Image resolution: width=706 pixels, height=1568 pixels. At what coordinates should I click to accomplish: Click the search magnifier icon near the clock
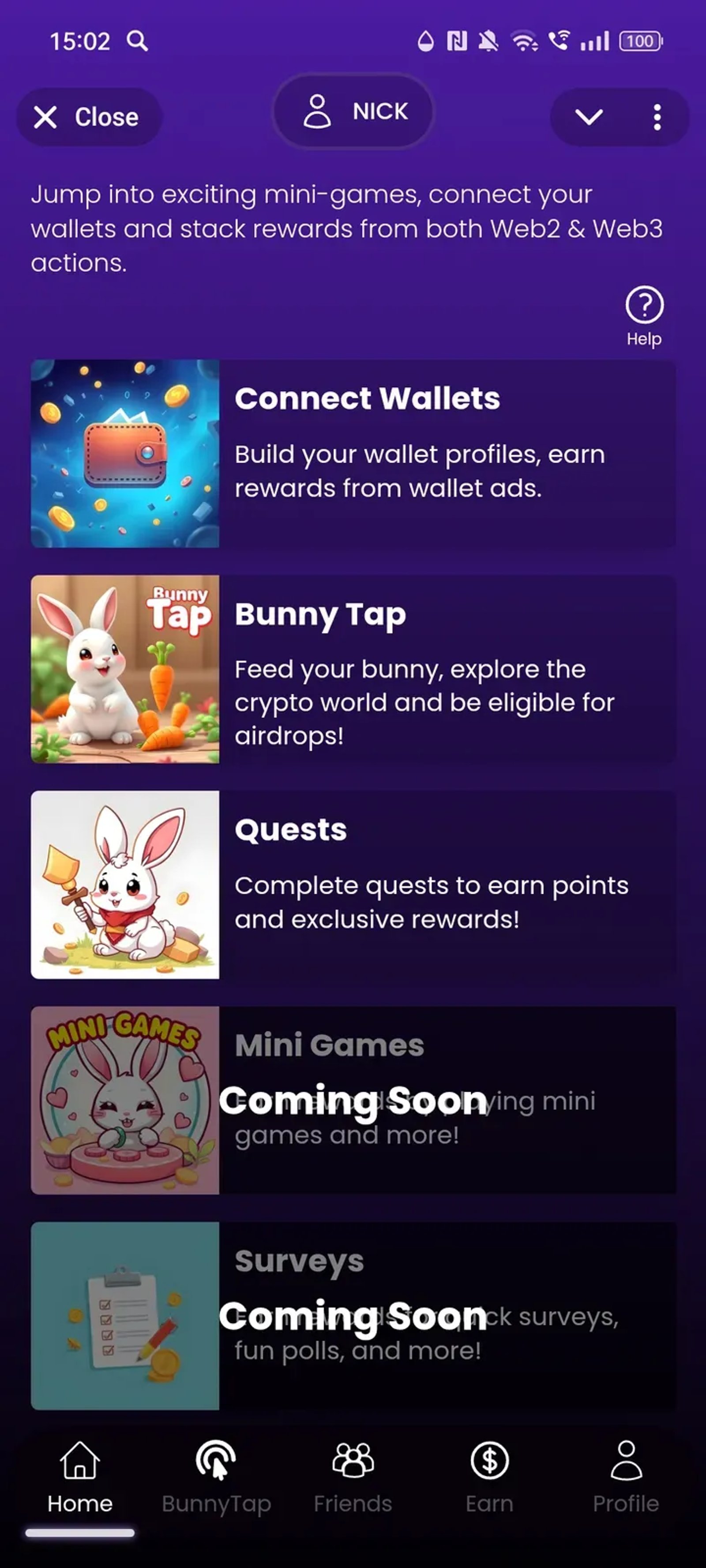point(137,40)
